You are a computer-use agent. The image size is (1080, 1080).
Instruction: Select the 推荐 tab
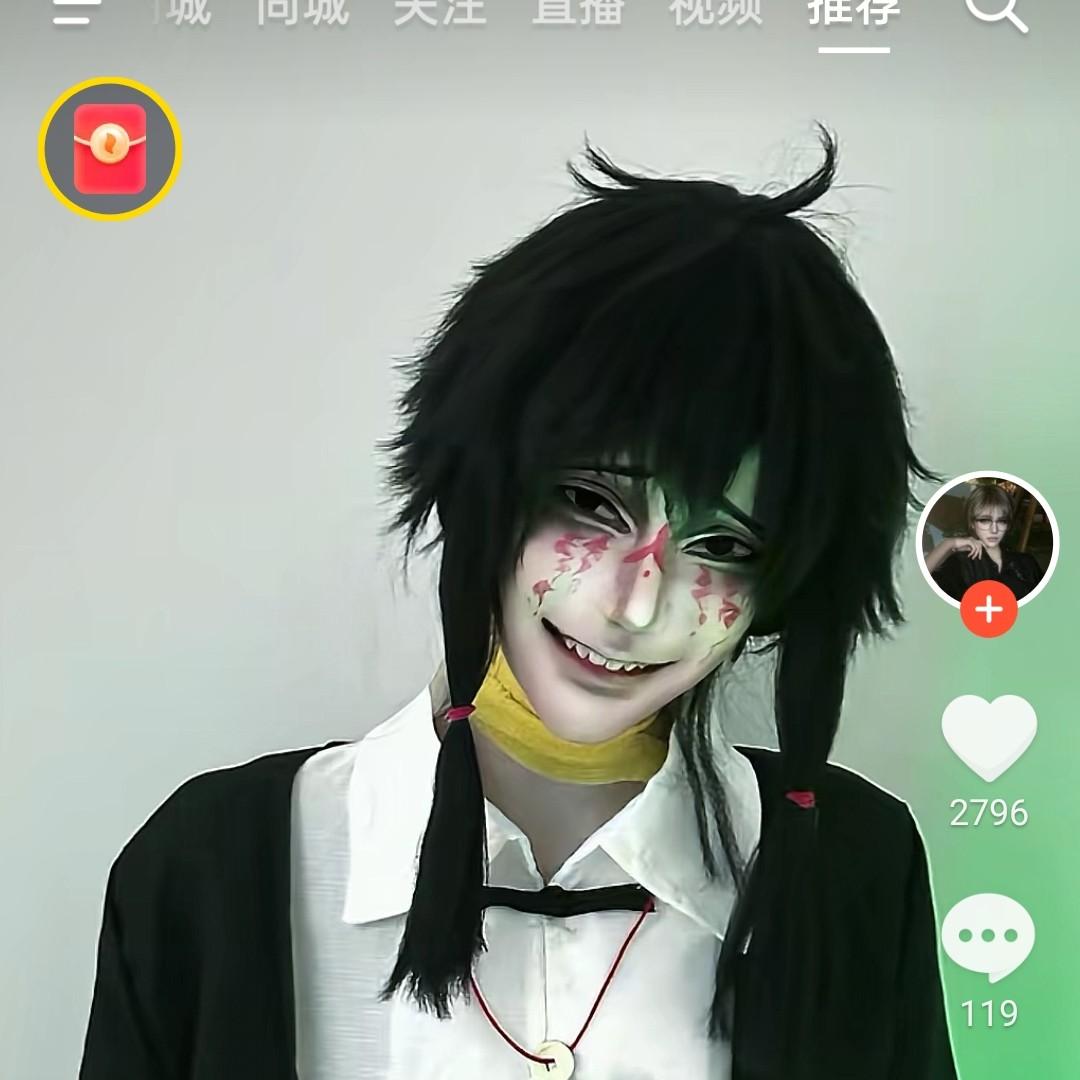pyautogui.click(x=853, y=12)
